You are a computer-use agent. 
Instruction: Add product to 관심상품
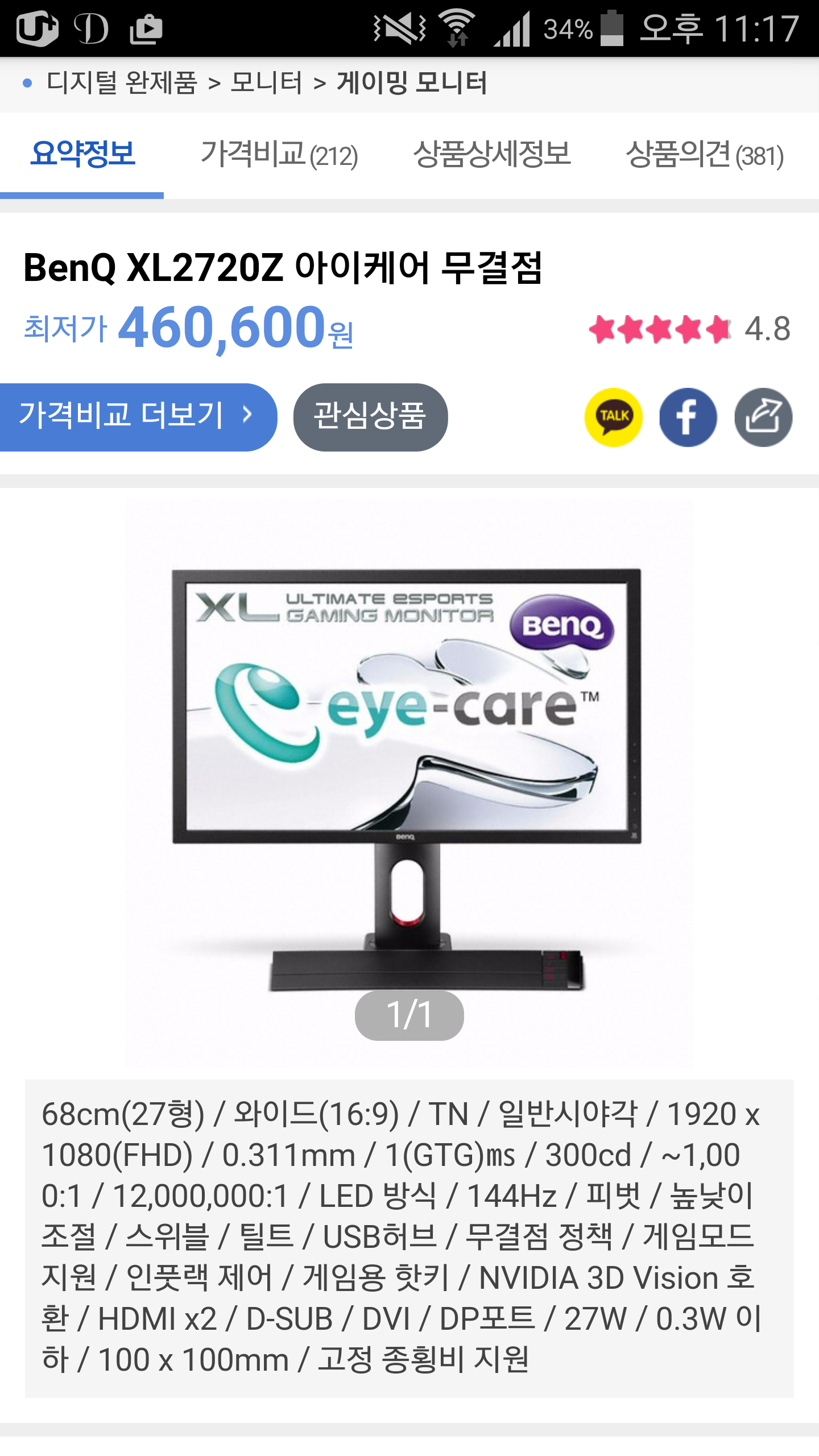(x=370, y=416)
